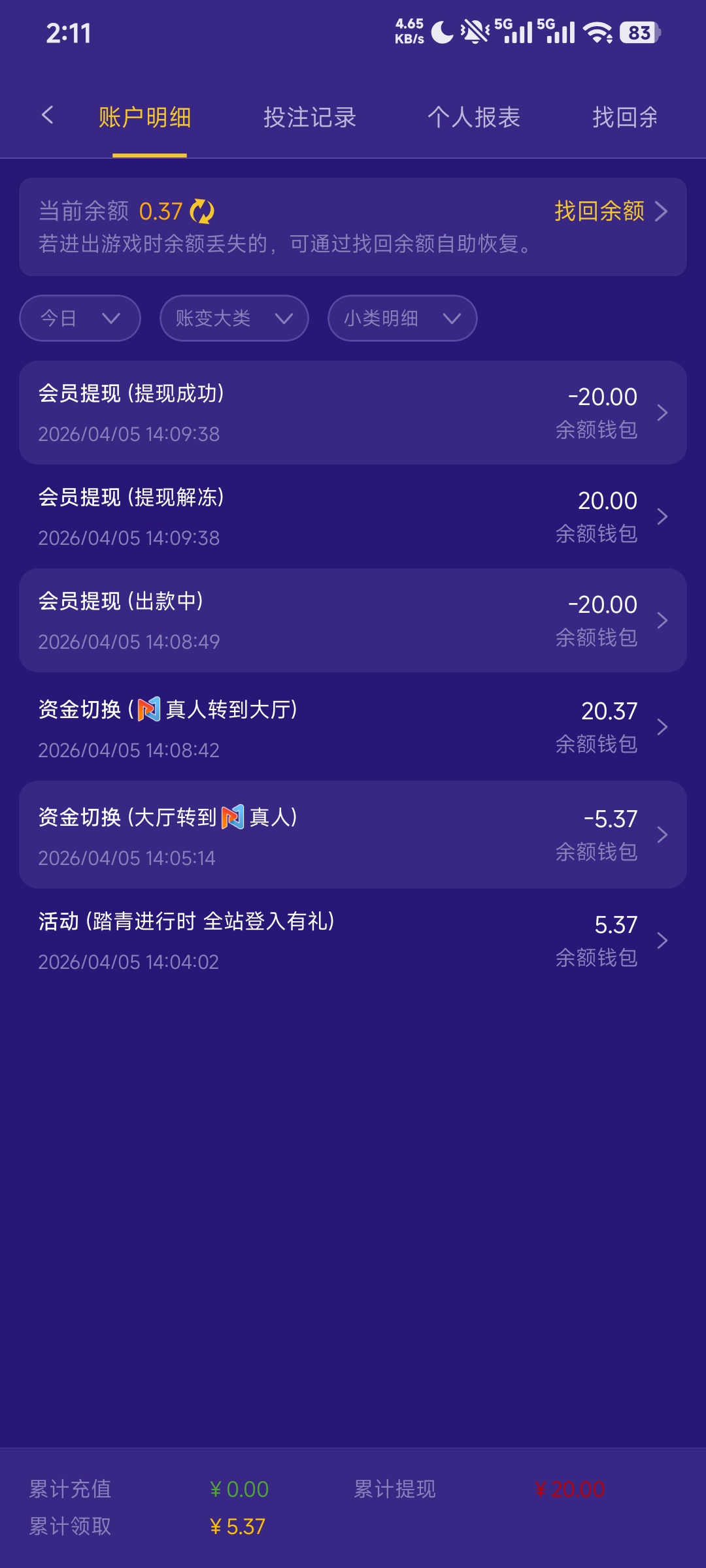The width and height of the screenshot is (706, 1568).
Task: Open the 找回余 tab
Action: click(625, 118)
